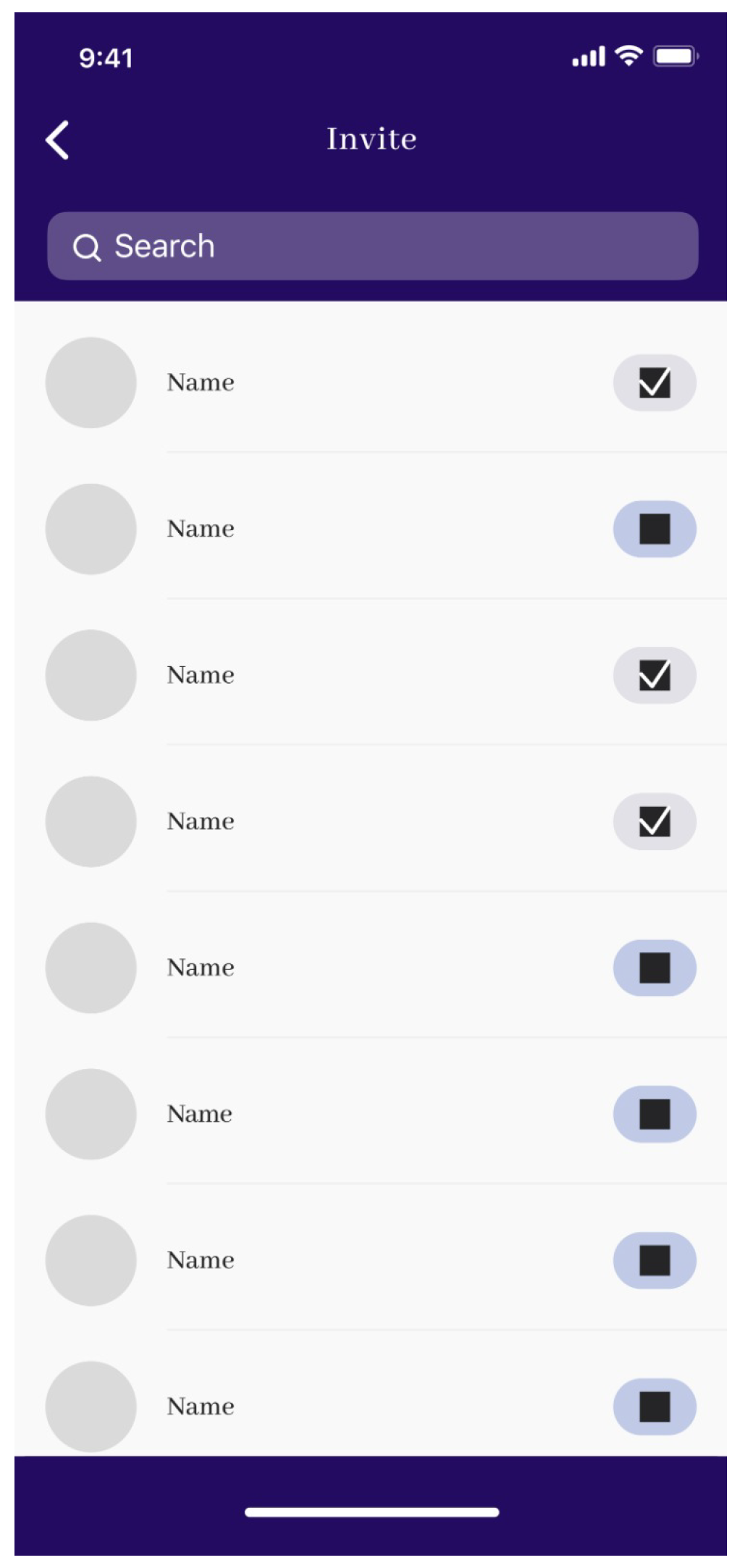The image size is (740, 1568).
Task: Check the second contact's invite checkbox
Action: click(654, 529)
